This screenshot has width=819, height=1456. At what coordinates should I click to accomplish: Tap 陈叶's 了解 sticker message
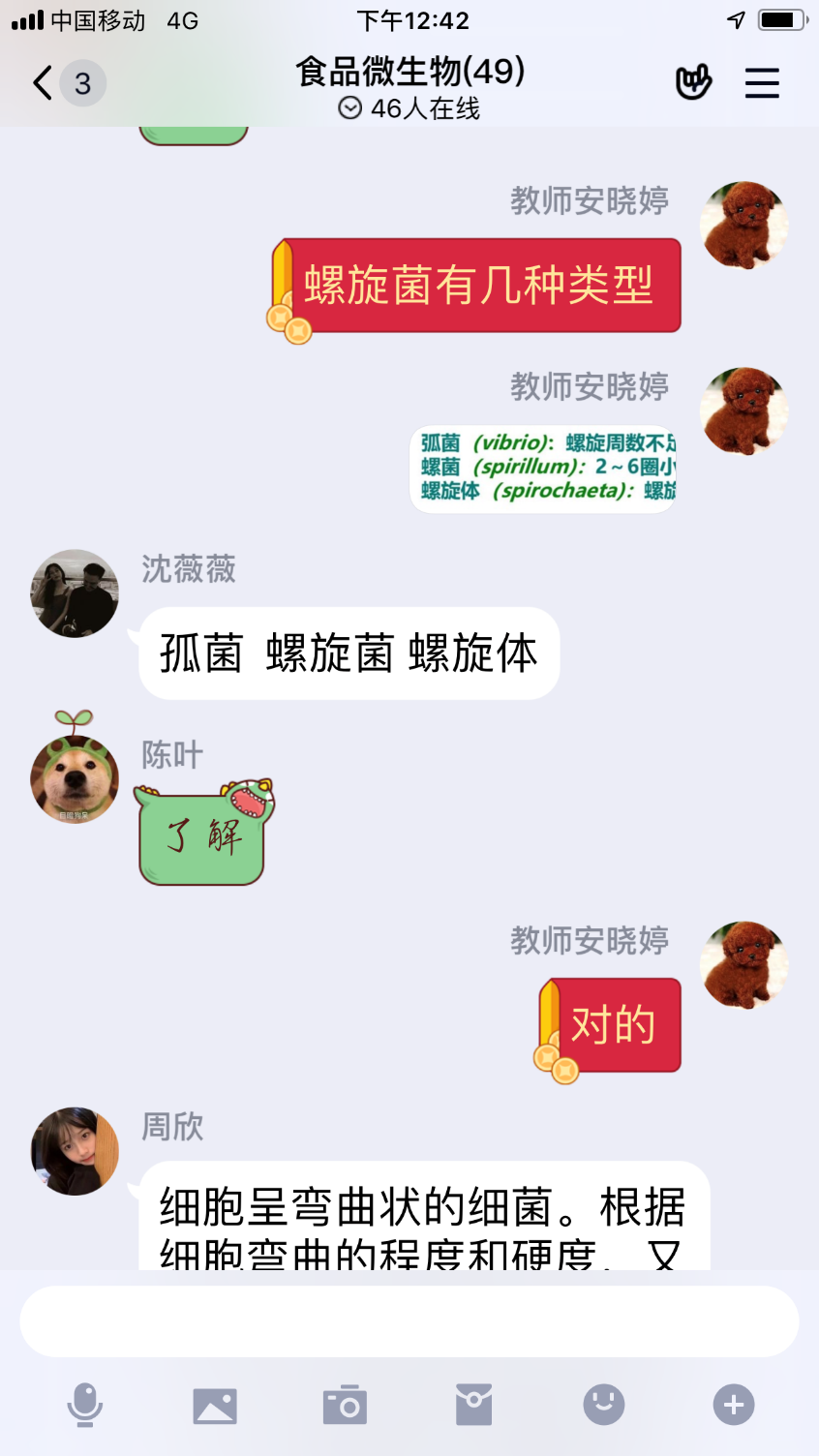[203, 834]
